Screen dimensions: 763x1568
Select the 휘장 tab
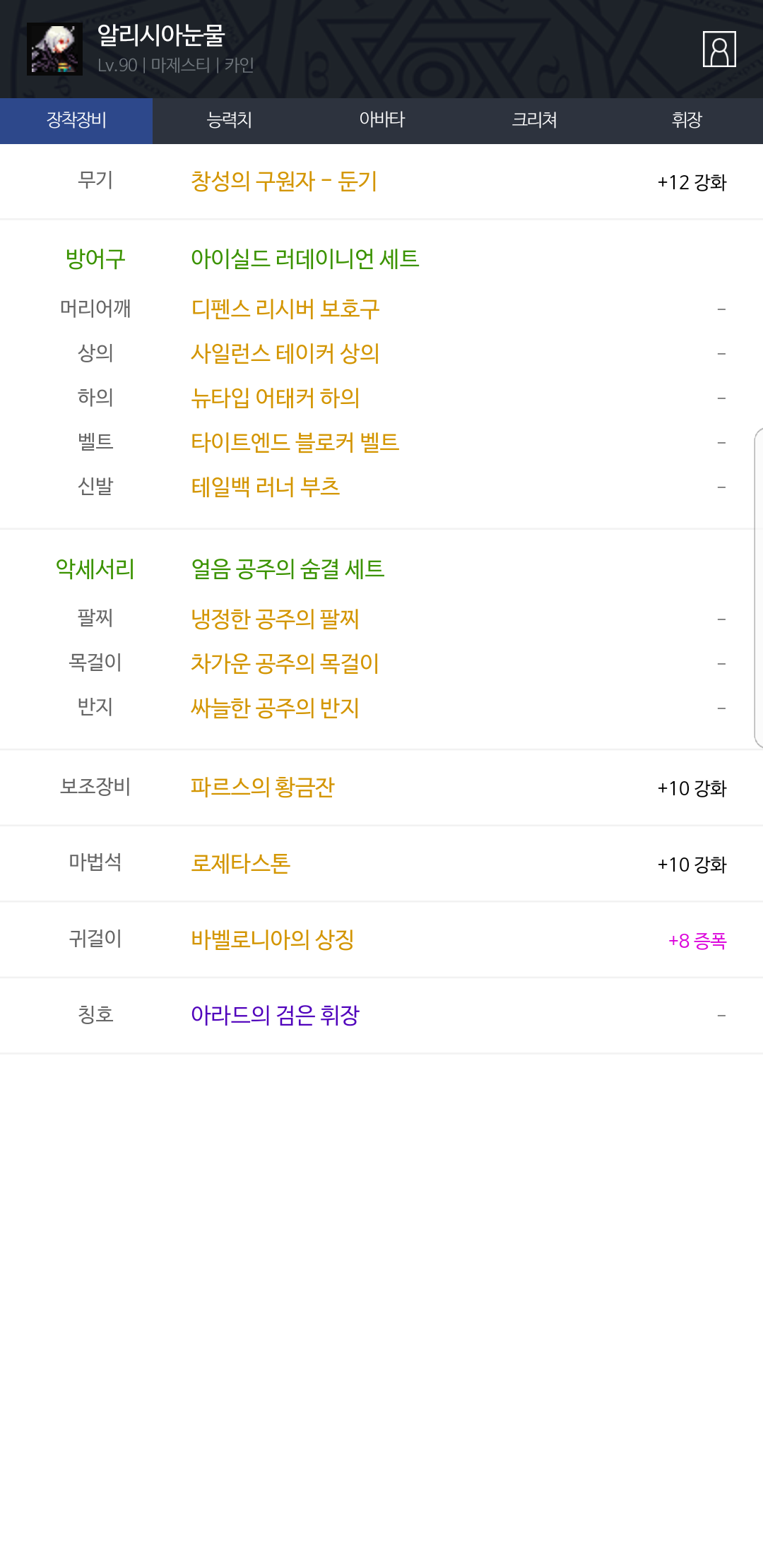(687, 121)
